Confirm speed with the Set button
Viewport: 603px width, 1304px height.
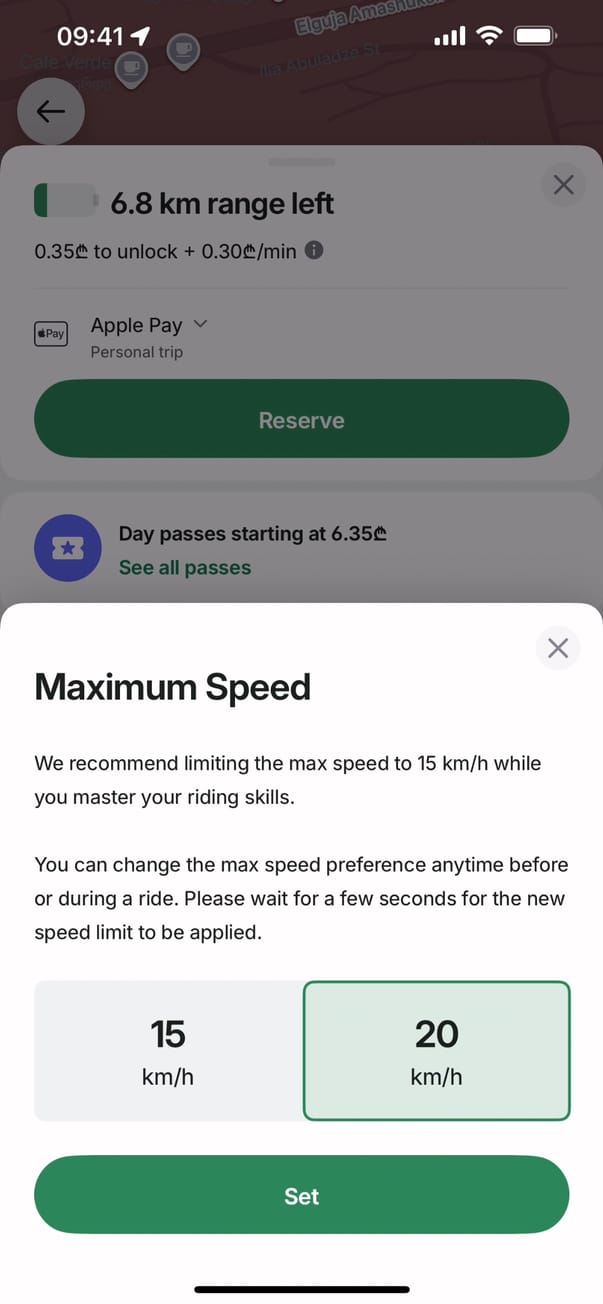point(301,1196)
